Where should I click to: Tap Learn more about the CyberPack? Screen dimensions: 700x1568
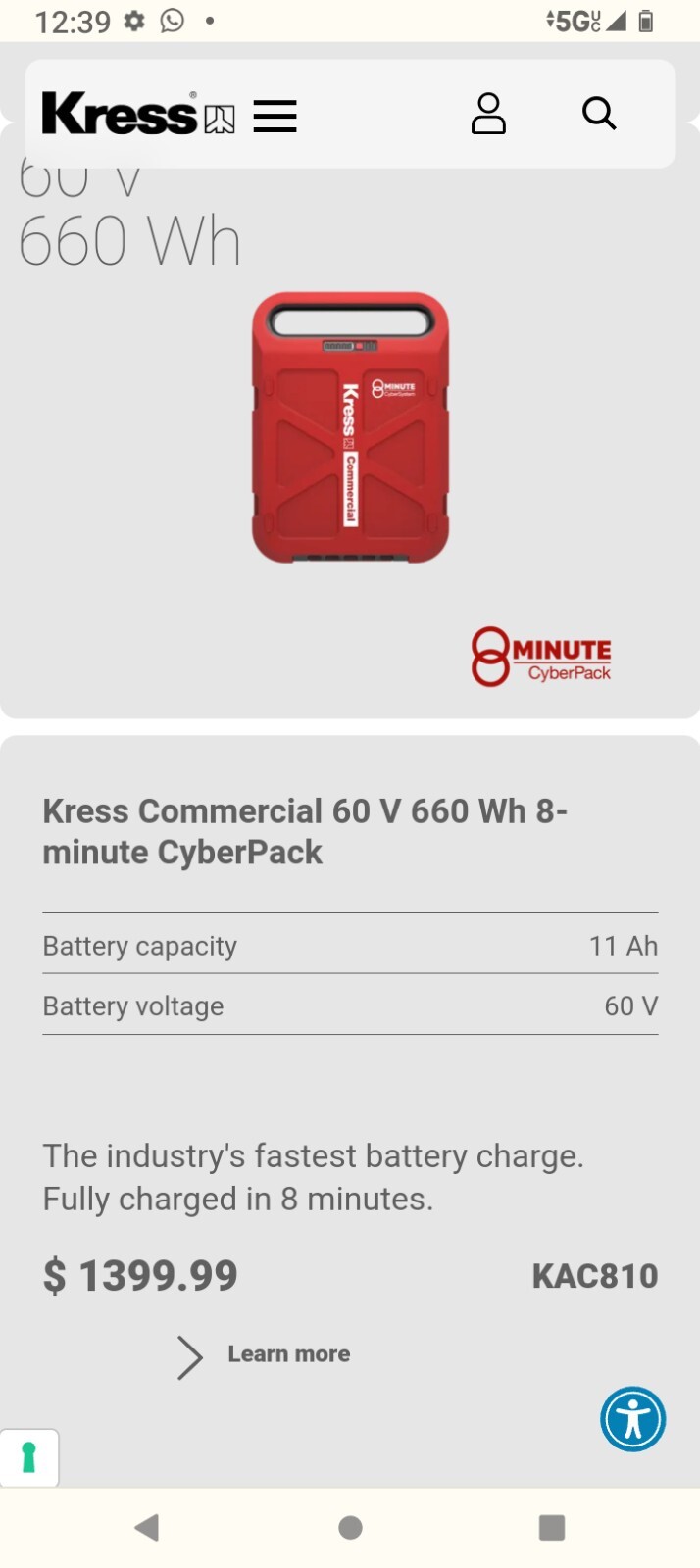coord(288,1354)
